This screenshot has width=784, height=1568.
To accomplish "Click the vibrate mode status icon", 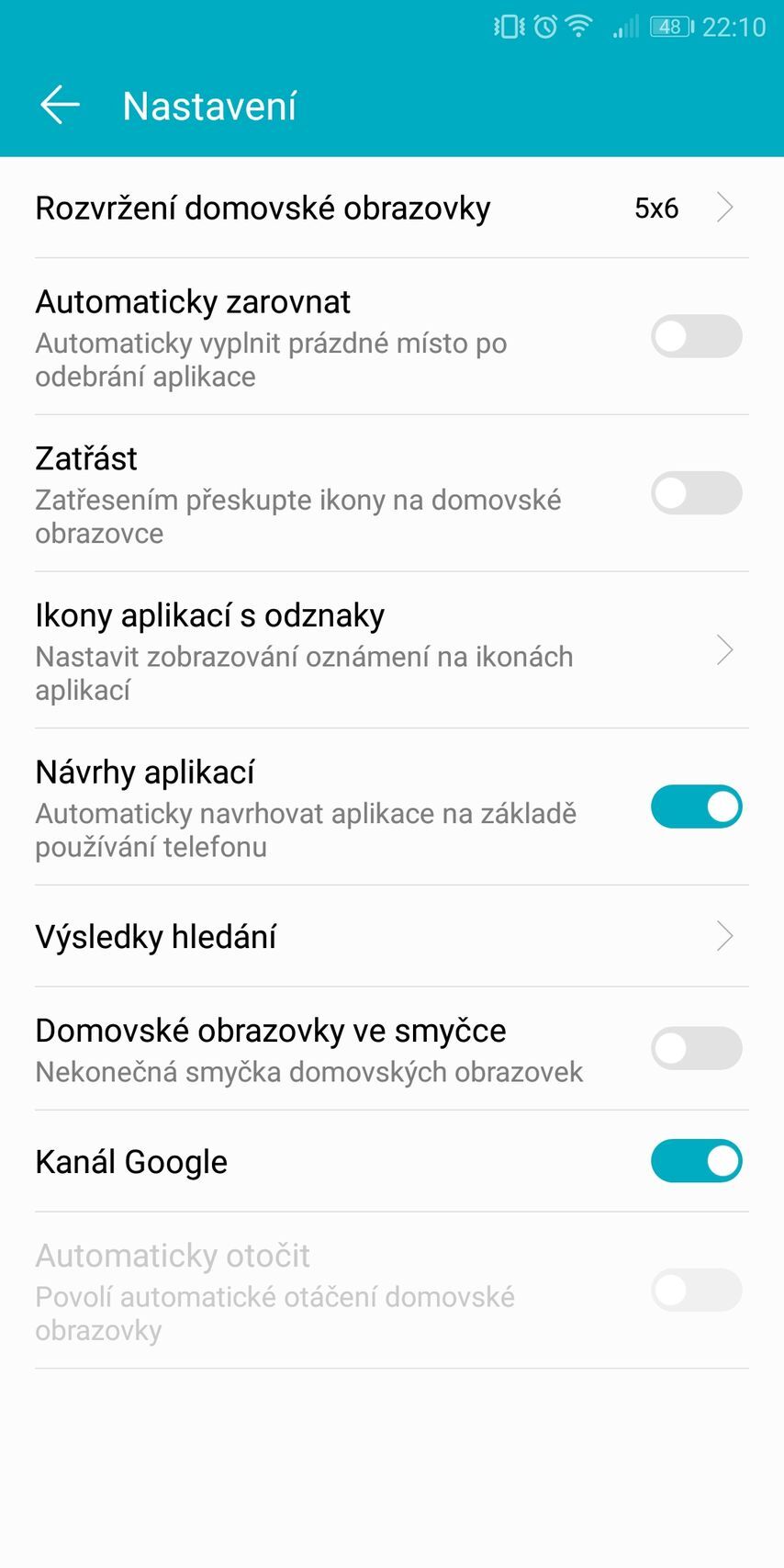I will pos(508,26).
